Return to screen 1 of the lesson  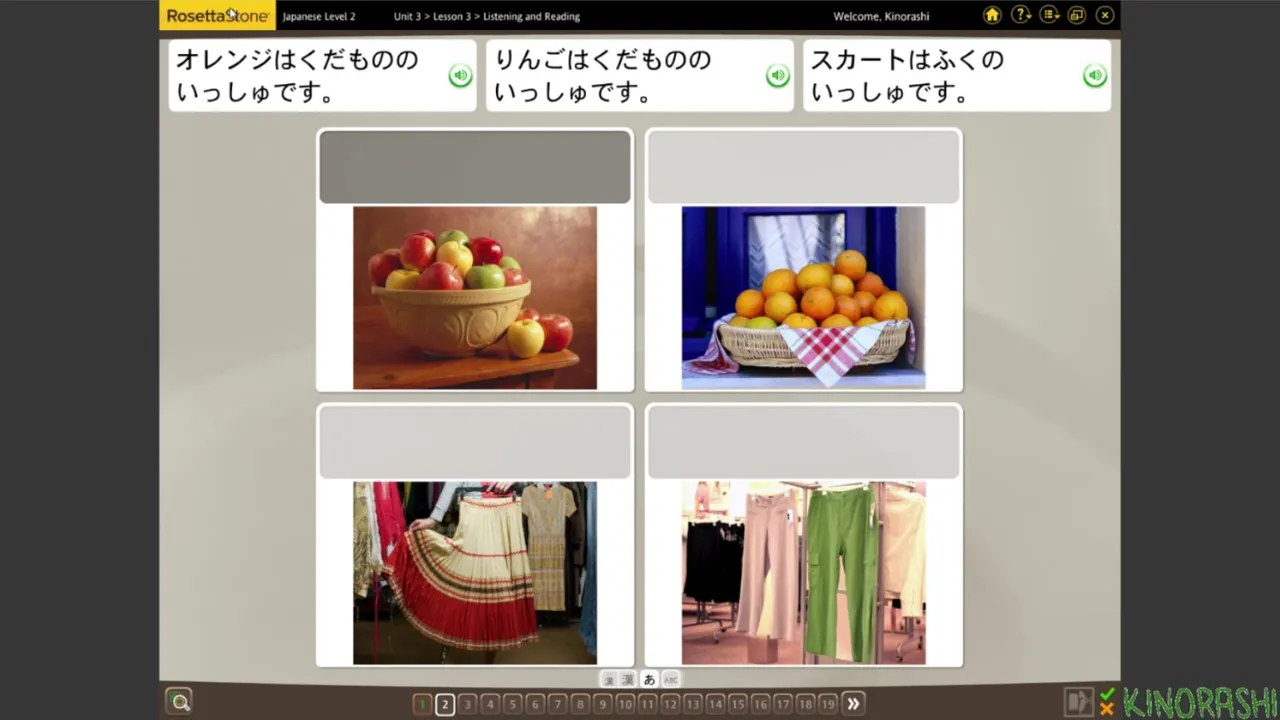pos(422,704)
